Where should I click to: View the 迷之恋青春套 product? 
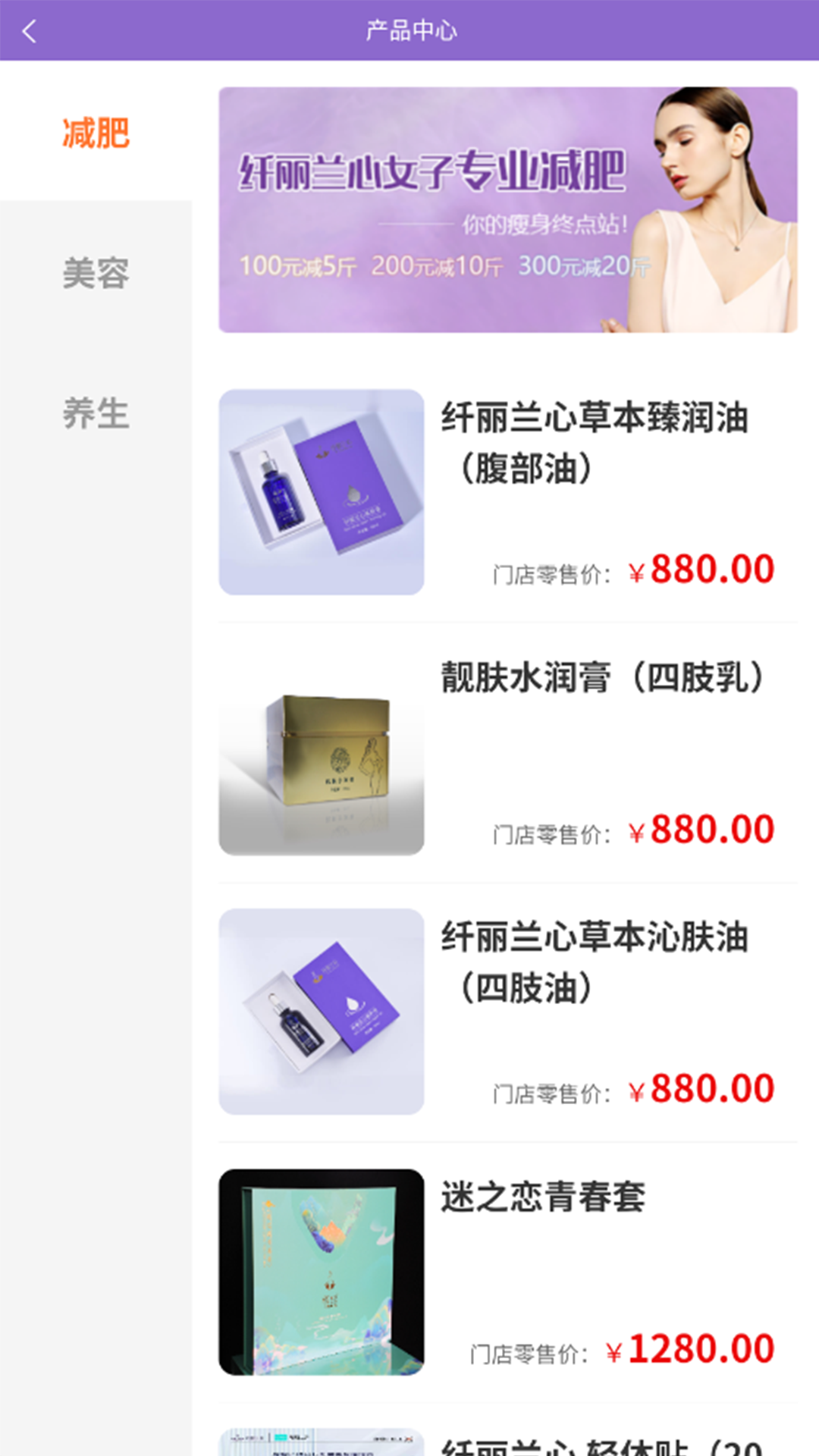click(x=507, y=1272)
